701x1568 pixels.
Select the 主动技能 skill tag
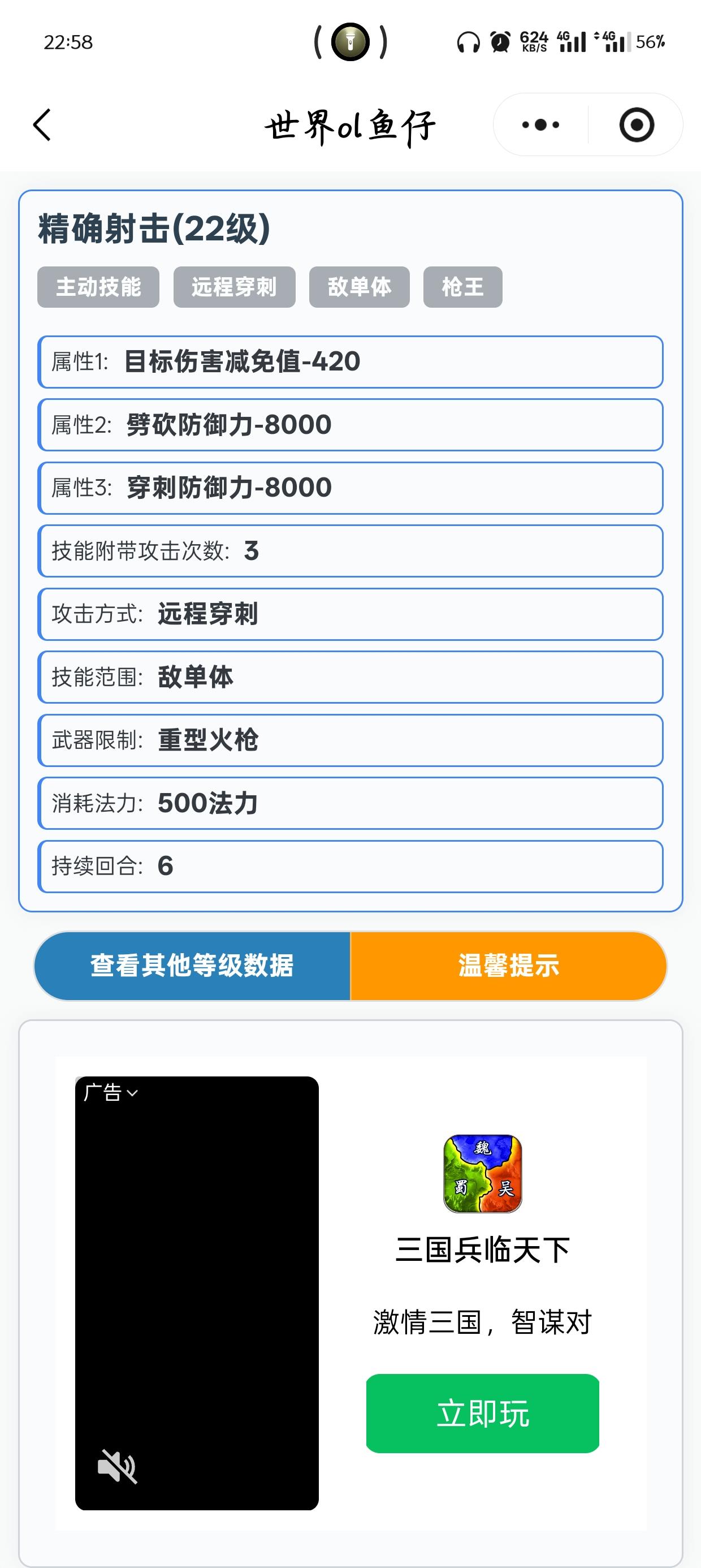pyautogui.click(x=98, y=287)
